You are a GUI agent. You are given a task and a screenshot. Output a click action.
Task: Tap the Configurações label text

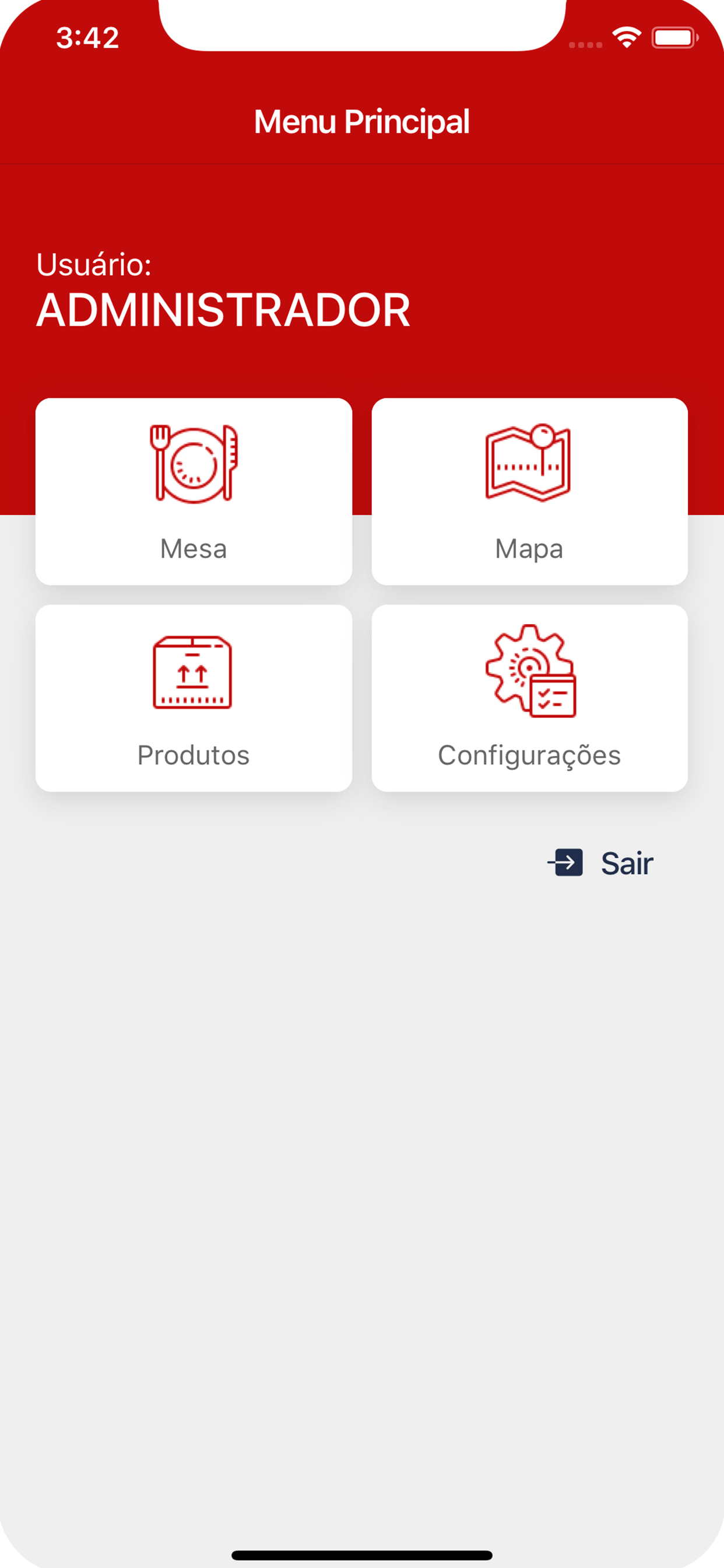coord(530,755)
